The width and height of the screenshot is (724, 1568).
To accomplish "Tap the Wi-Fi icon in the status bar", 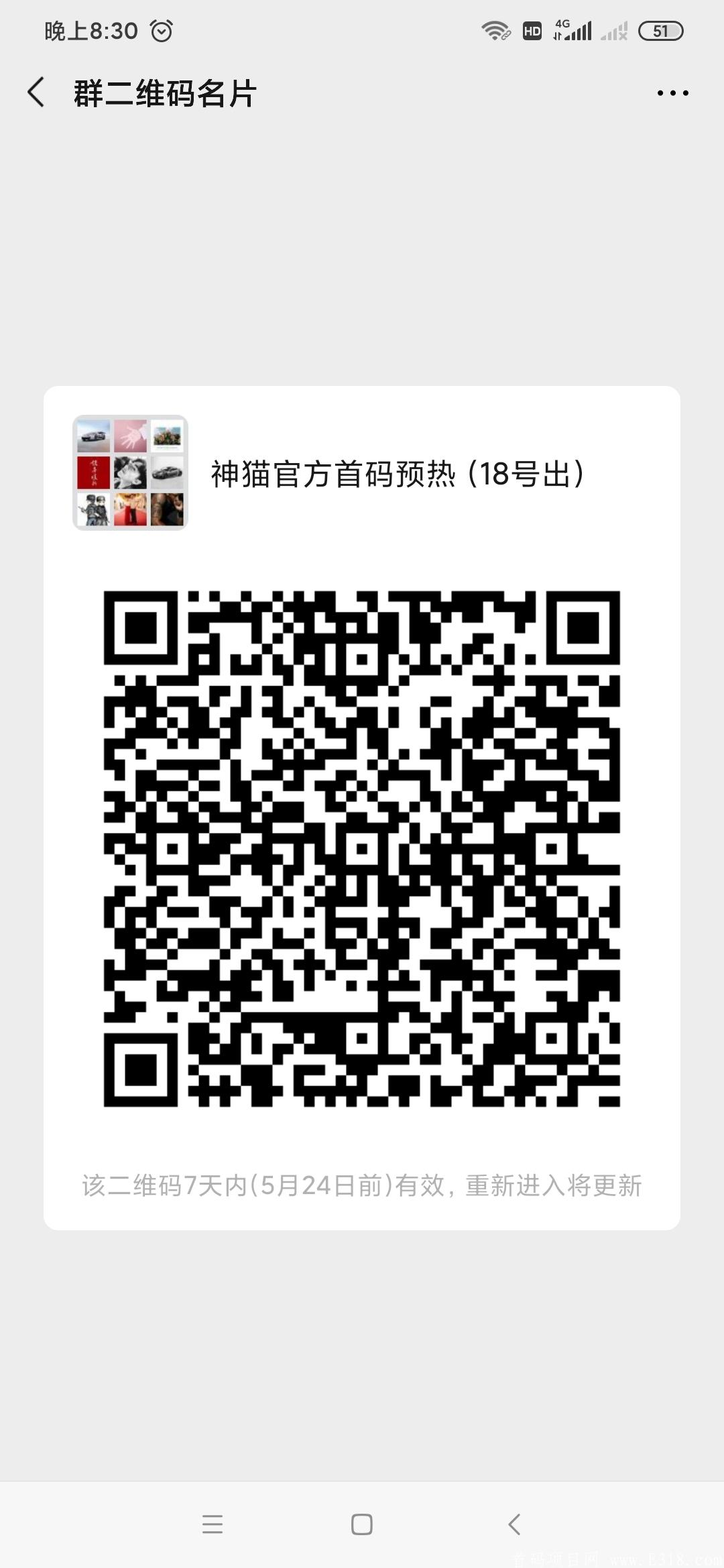I will (x=494, y=29).
